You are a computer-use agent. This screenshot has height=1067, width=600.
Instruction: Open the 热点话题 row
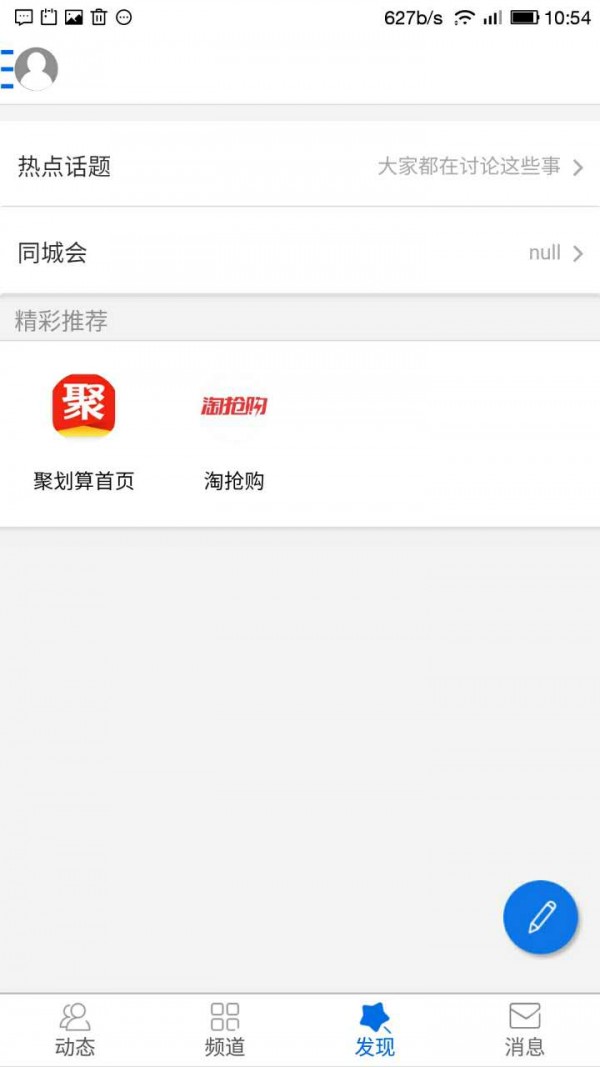click(x=300, y=167)
